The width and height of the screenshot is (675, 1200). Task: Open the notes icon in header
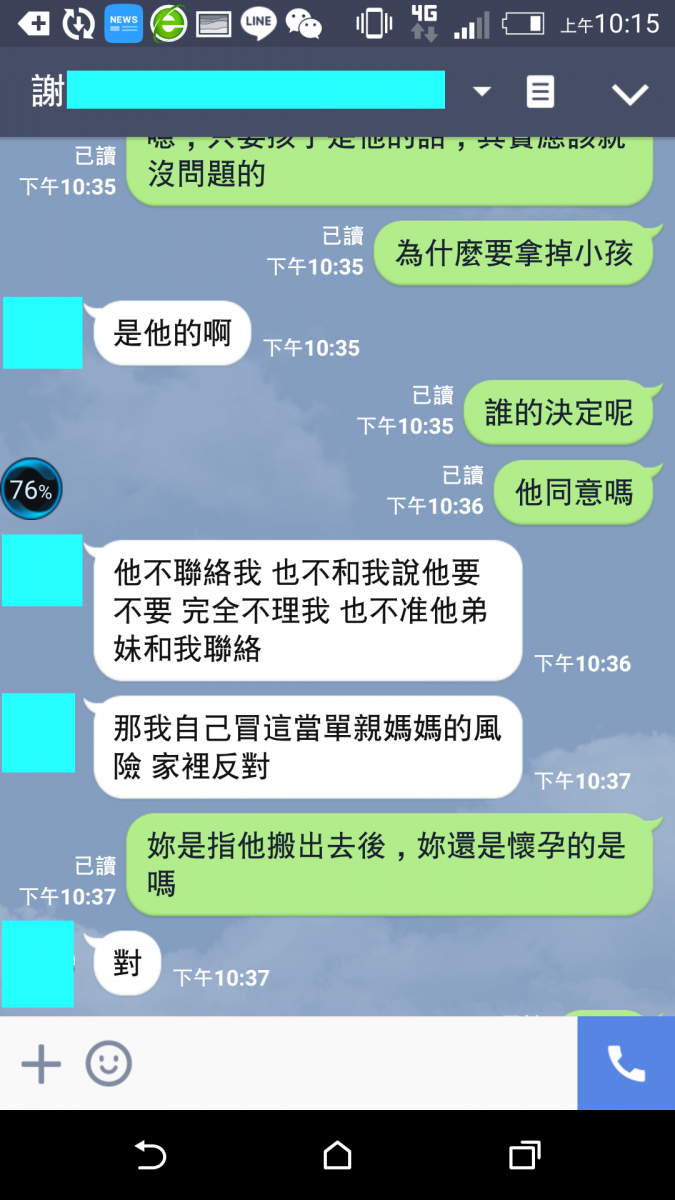point(540,92)
